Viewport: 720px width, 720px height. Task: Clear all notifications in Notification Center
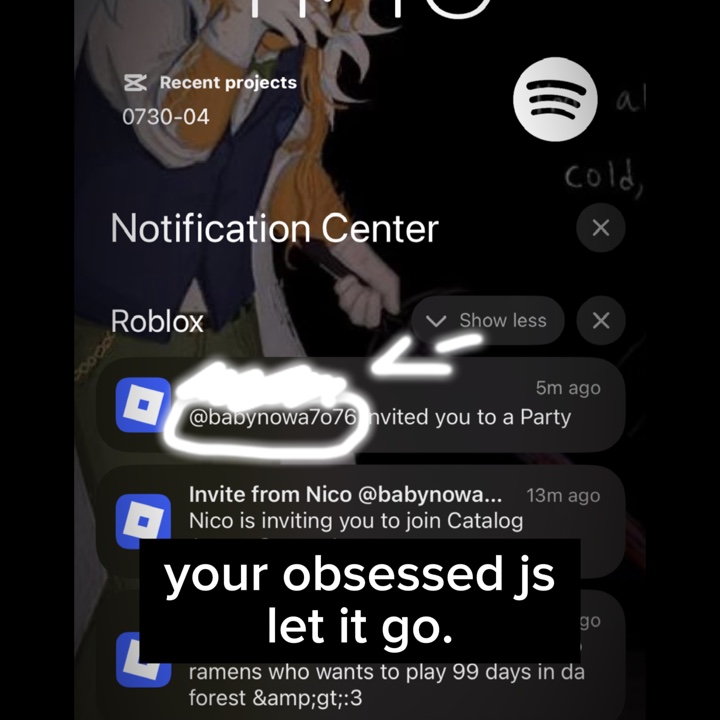(601, 228)
